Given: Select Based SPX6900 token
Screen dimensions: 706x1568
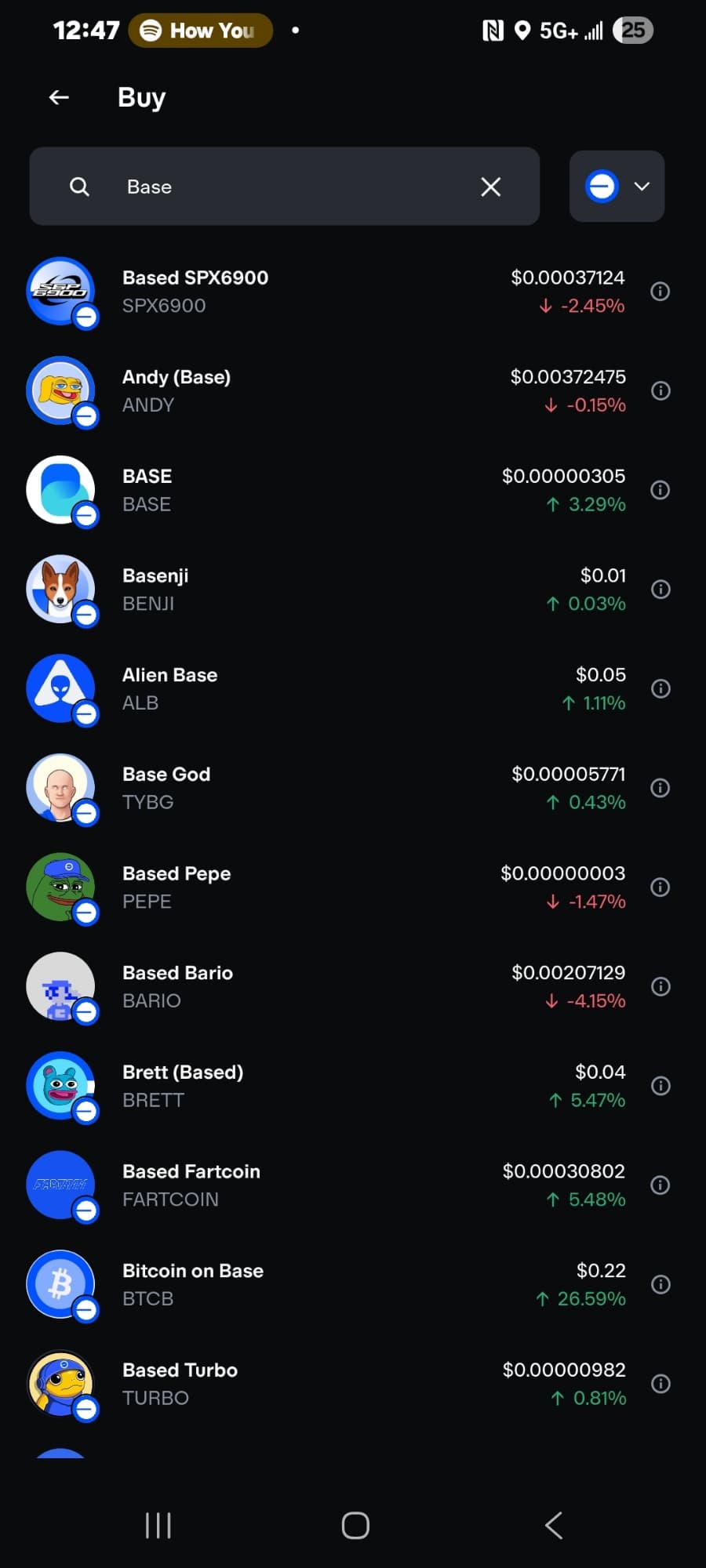Looking at the screenshot, I should (314, 292).
